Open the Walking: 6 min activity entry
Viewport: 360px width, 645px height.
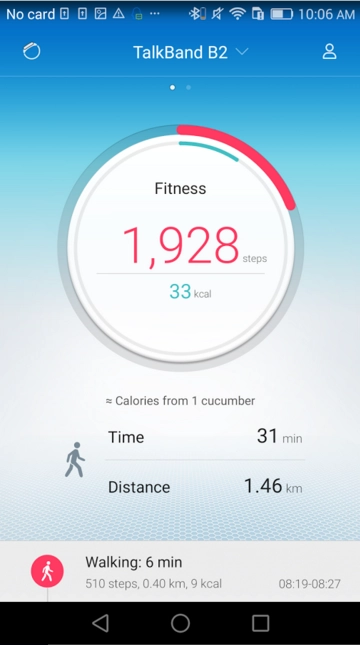click(x=180, y=571)
